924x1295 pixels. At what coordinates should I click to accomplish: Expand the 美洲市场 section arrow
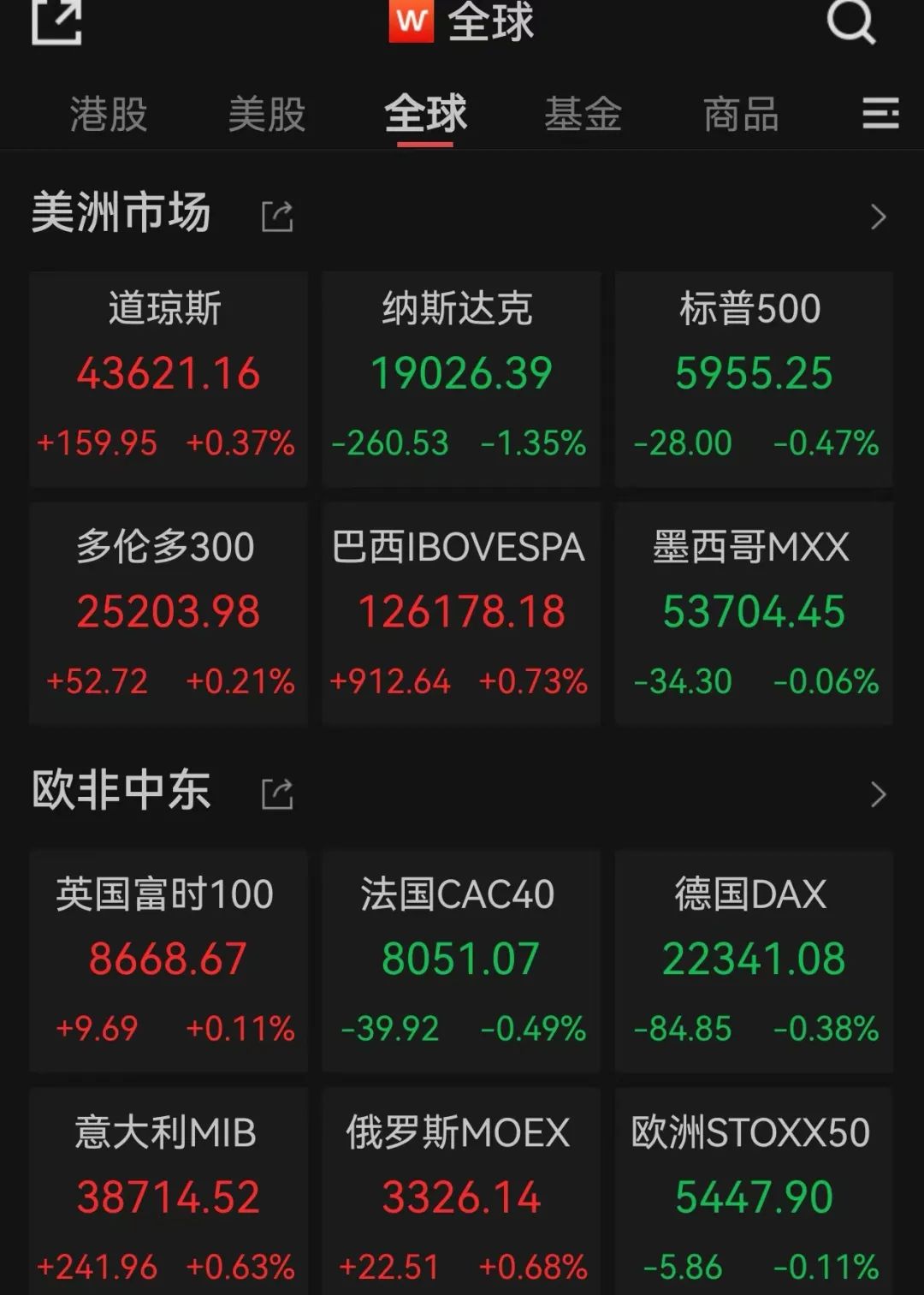click(878, 217)
